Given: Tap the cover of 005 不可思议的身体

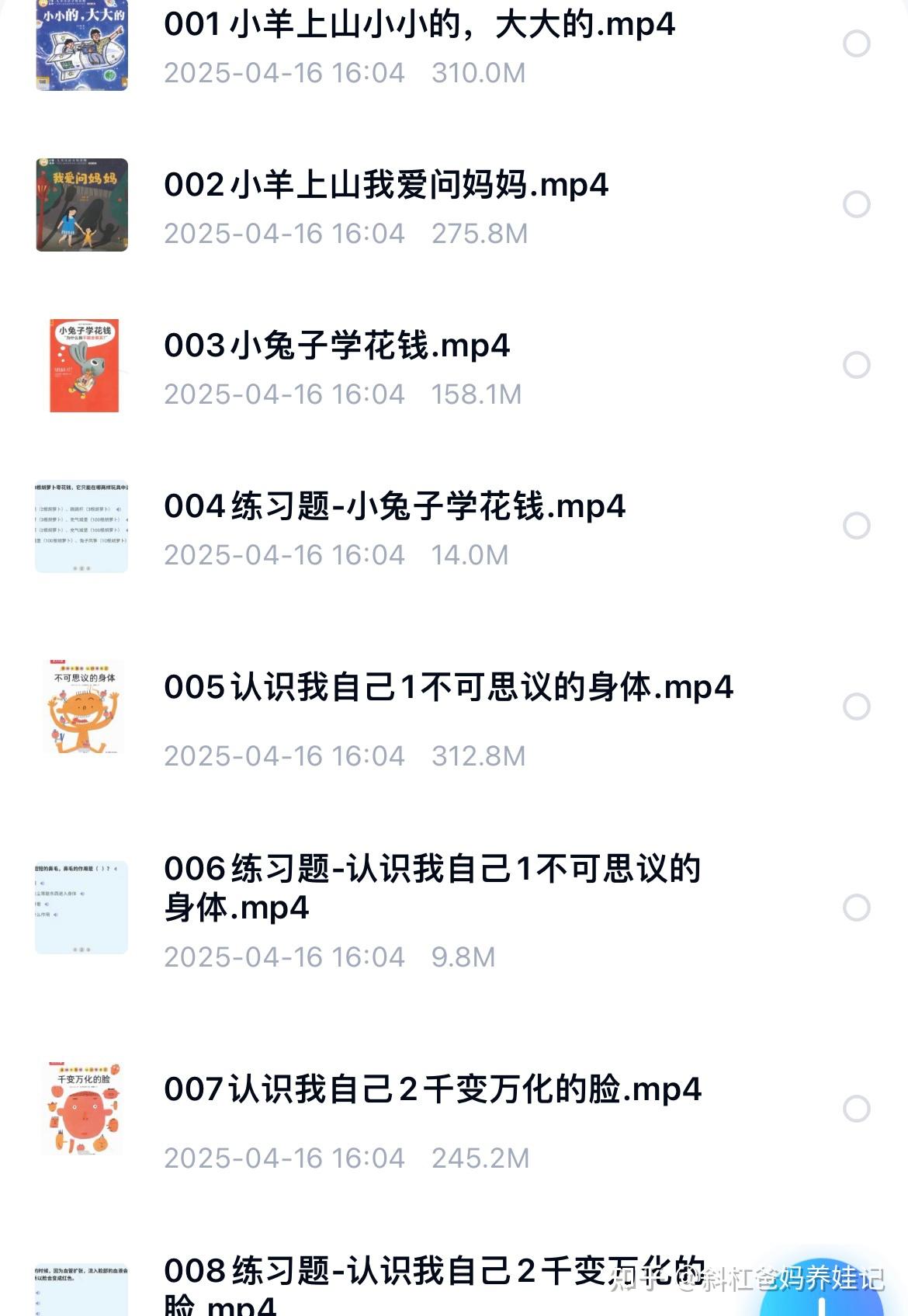Looking at the screenshot, I should (x=81, y=705).
